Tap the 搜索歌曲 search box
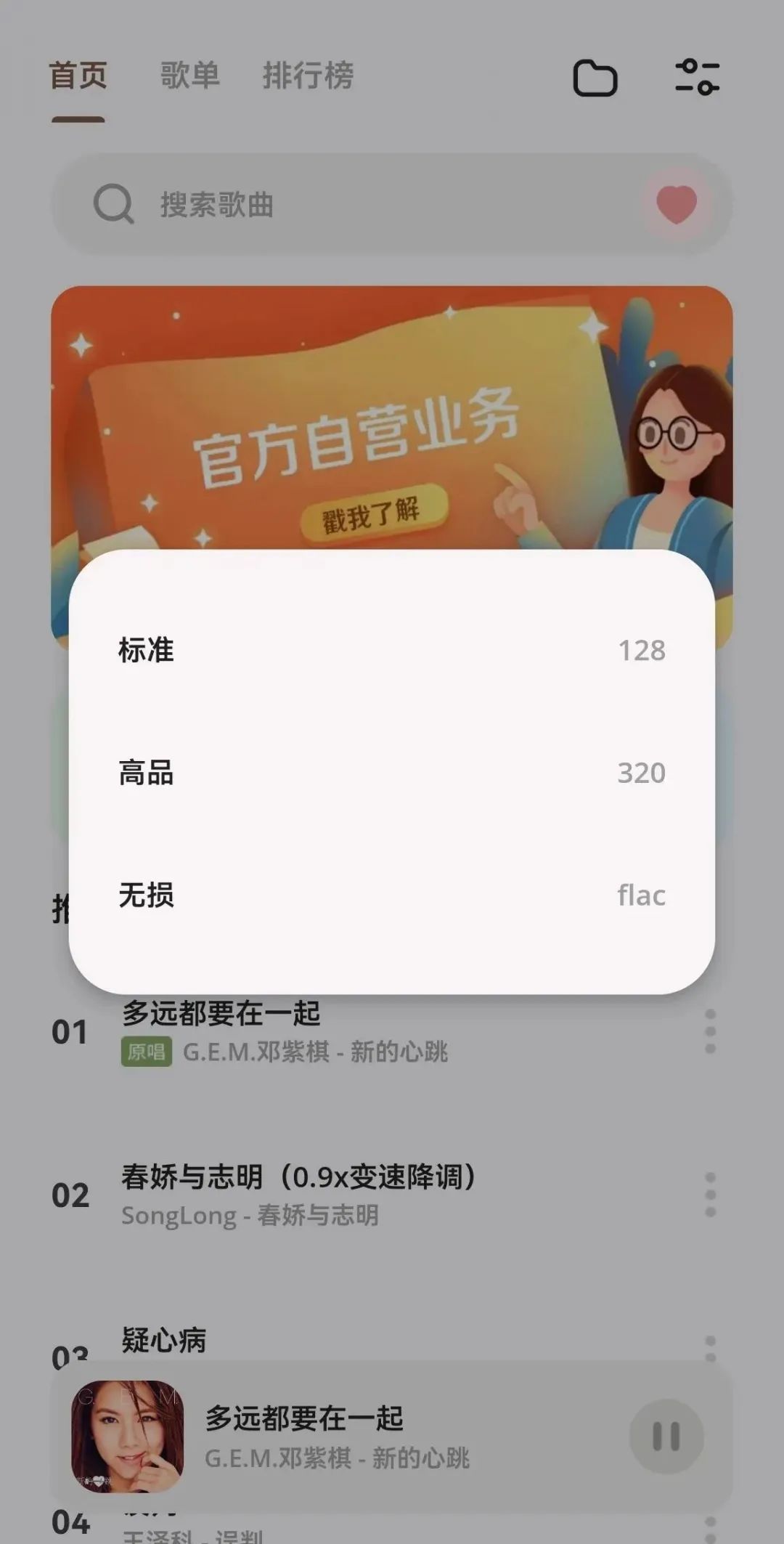Viewport: 784px width, 1544px height. 363,204
